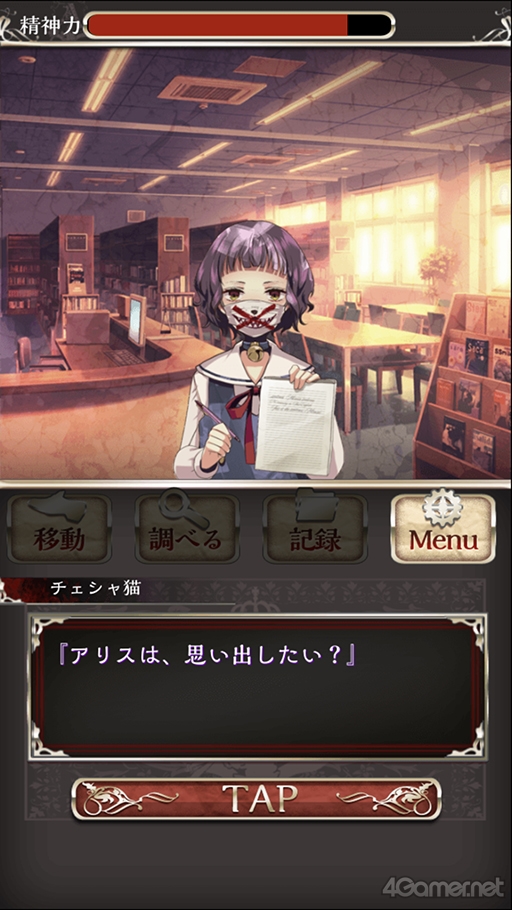Open the Menu gear button
Viewport: 512px width, 910px height.
pyautogui.click(x=444, y=529)
